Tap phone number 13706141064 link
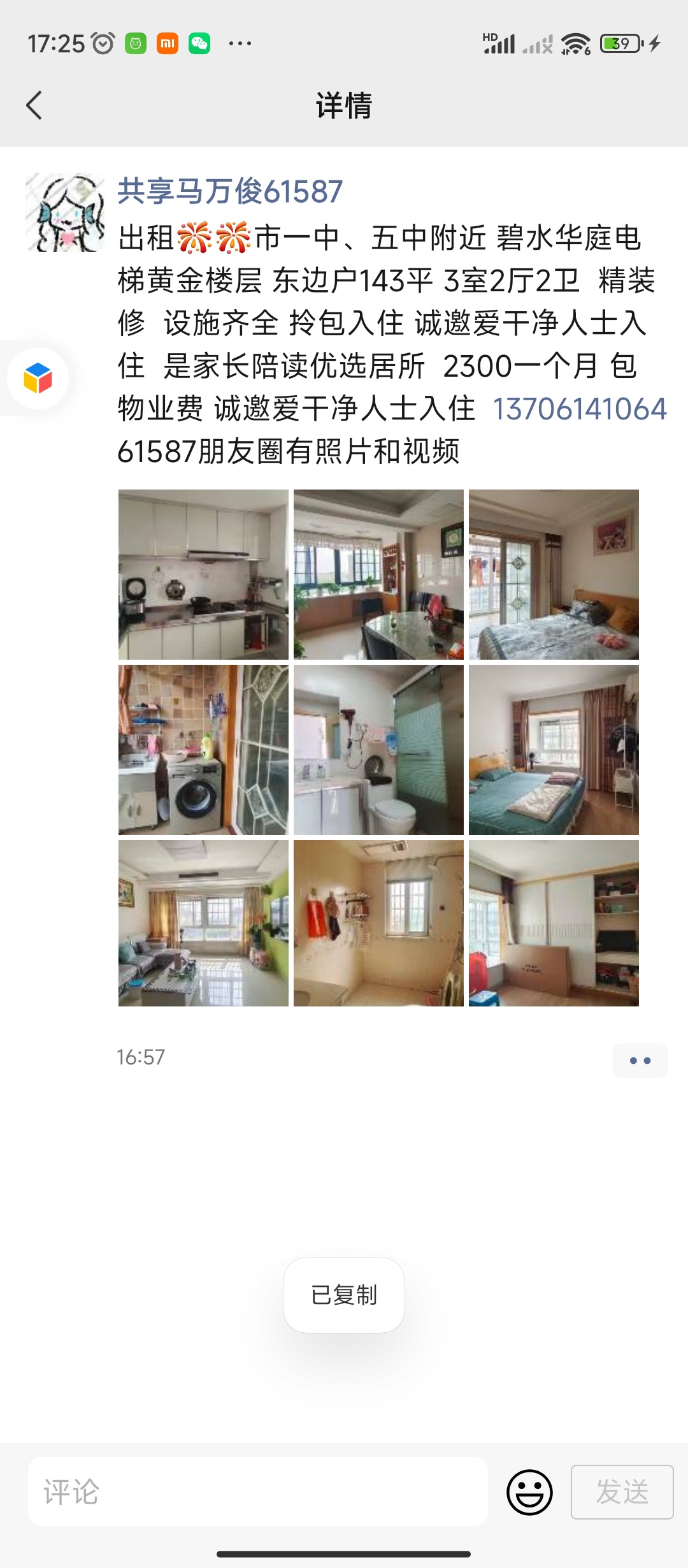This screenshot has height=1568, width=688. (580, 409)
